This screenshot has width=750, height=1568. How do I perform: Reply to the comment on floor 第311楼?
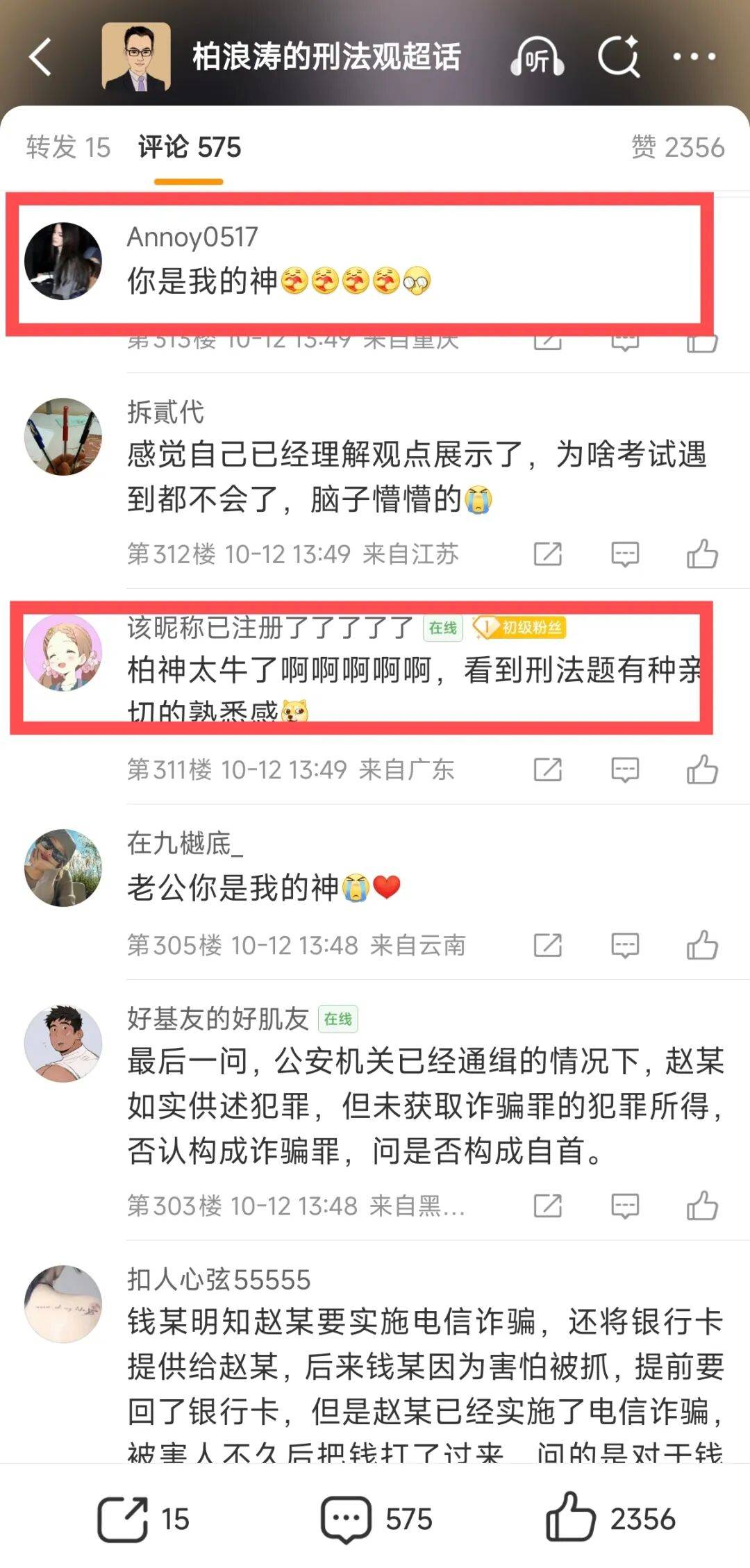point(624,769)
